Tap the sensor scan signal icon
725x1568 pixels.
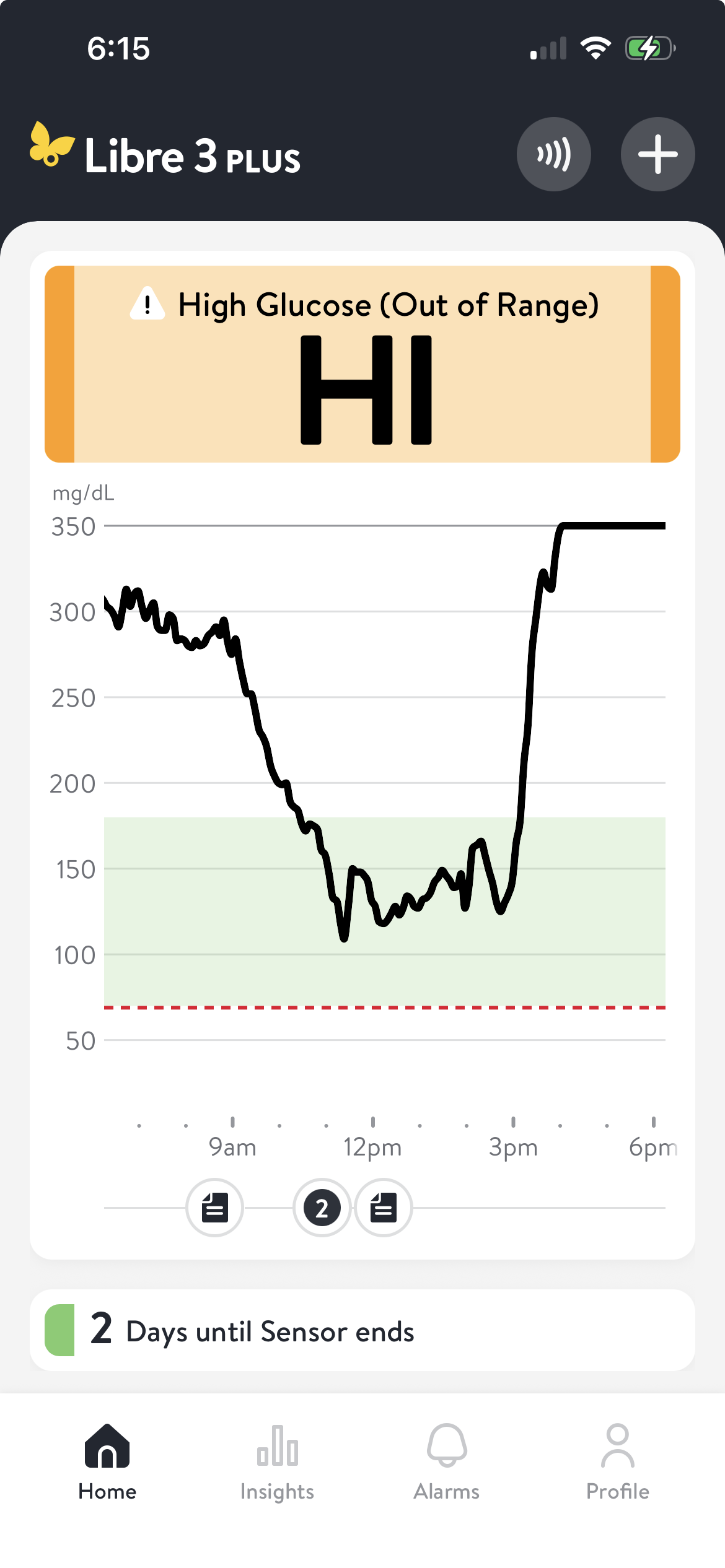pyautogui.click(x=553, y=154)
